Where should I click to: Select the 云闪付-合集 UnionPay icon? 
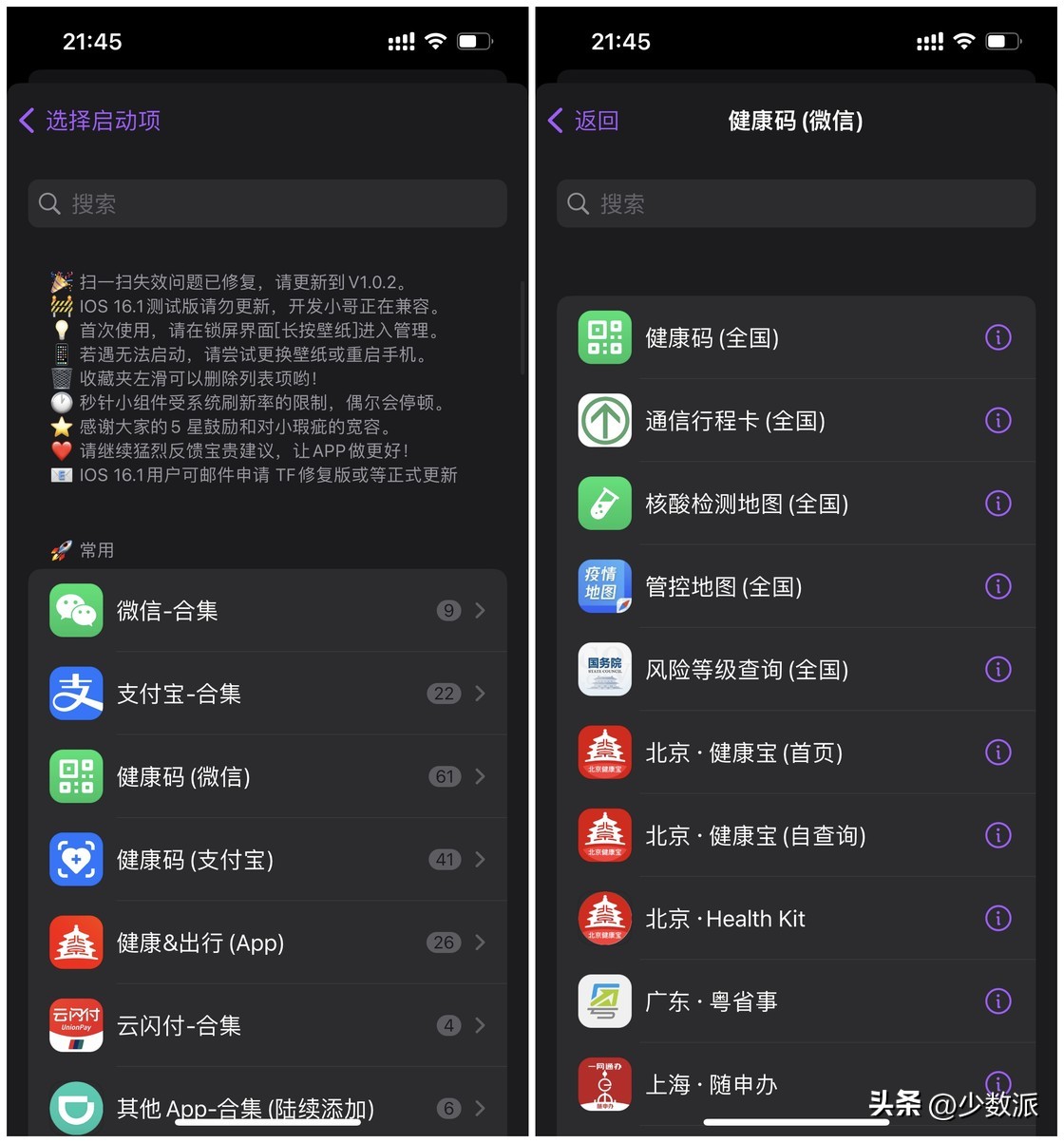coord(76,1025)
